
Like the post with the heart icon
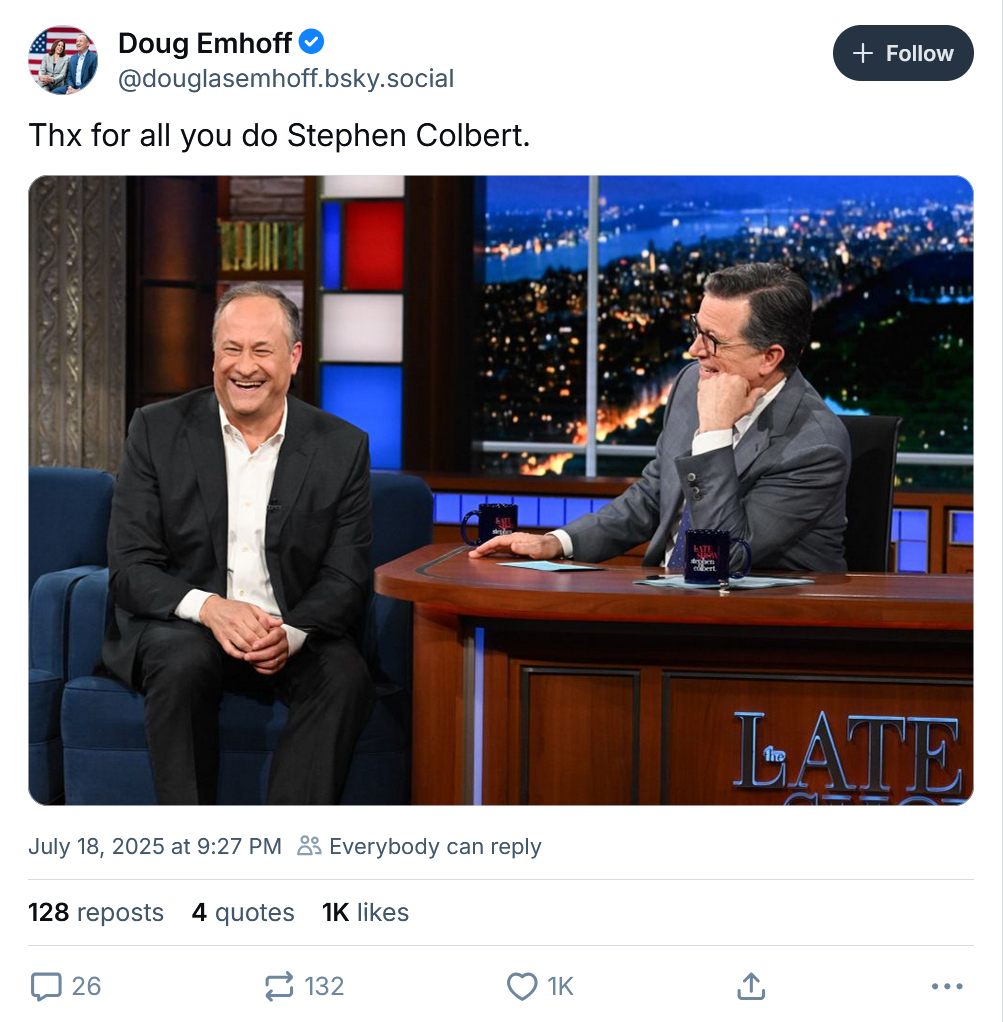522,986
